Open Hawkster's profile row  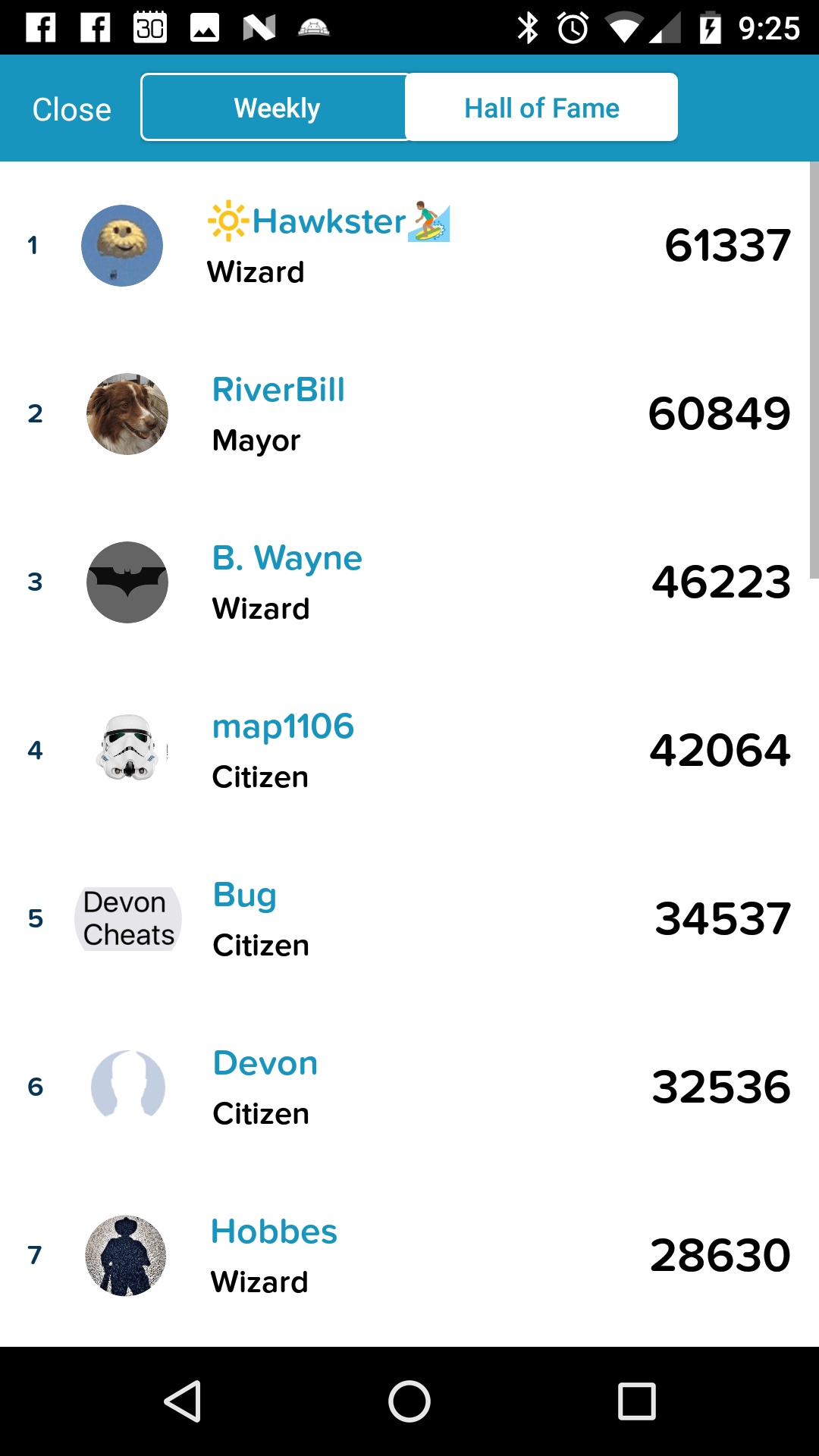click(x=409, y=246)
